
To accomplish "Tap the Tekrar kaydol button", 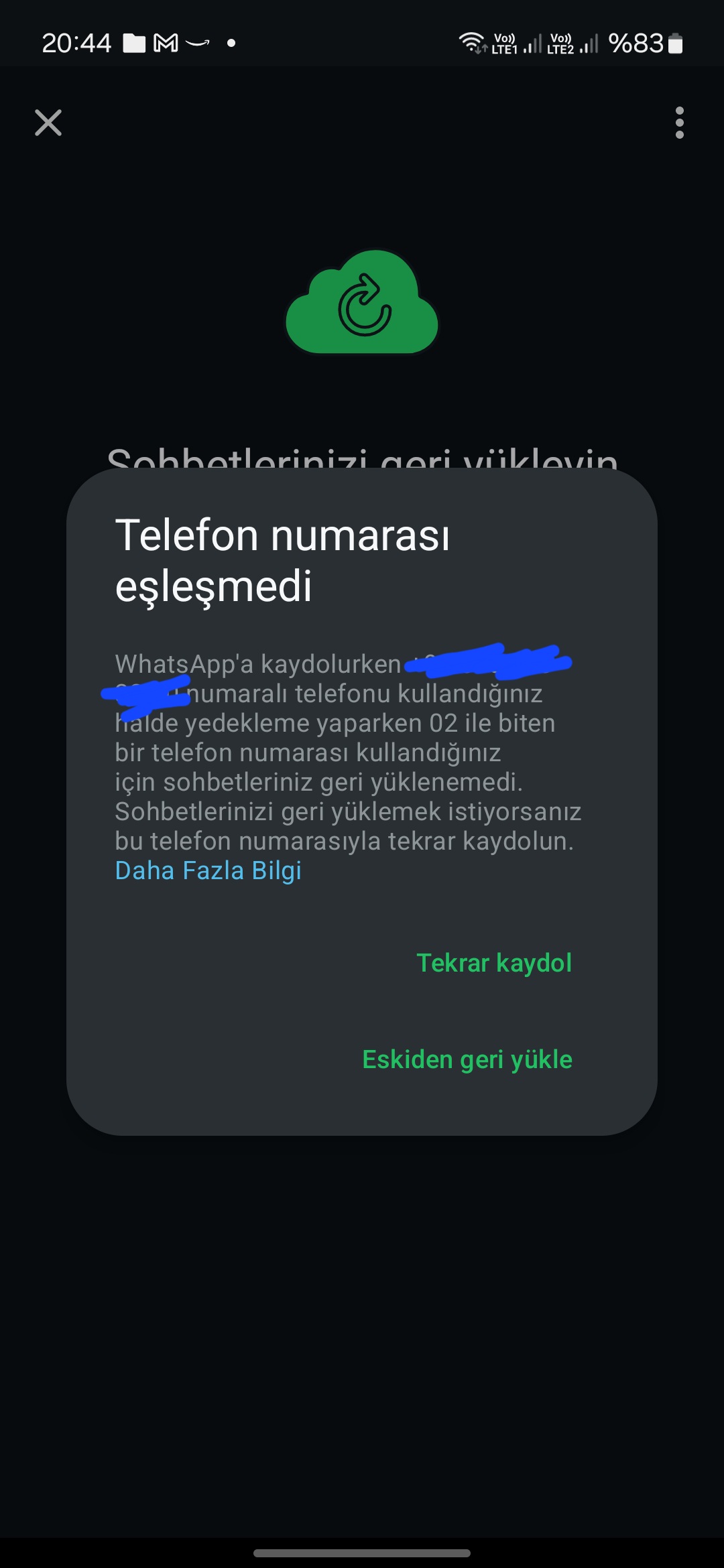I will [x=494, y=963].
